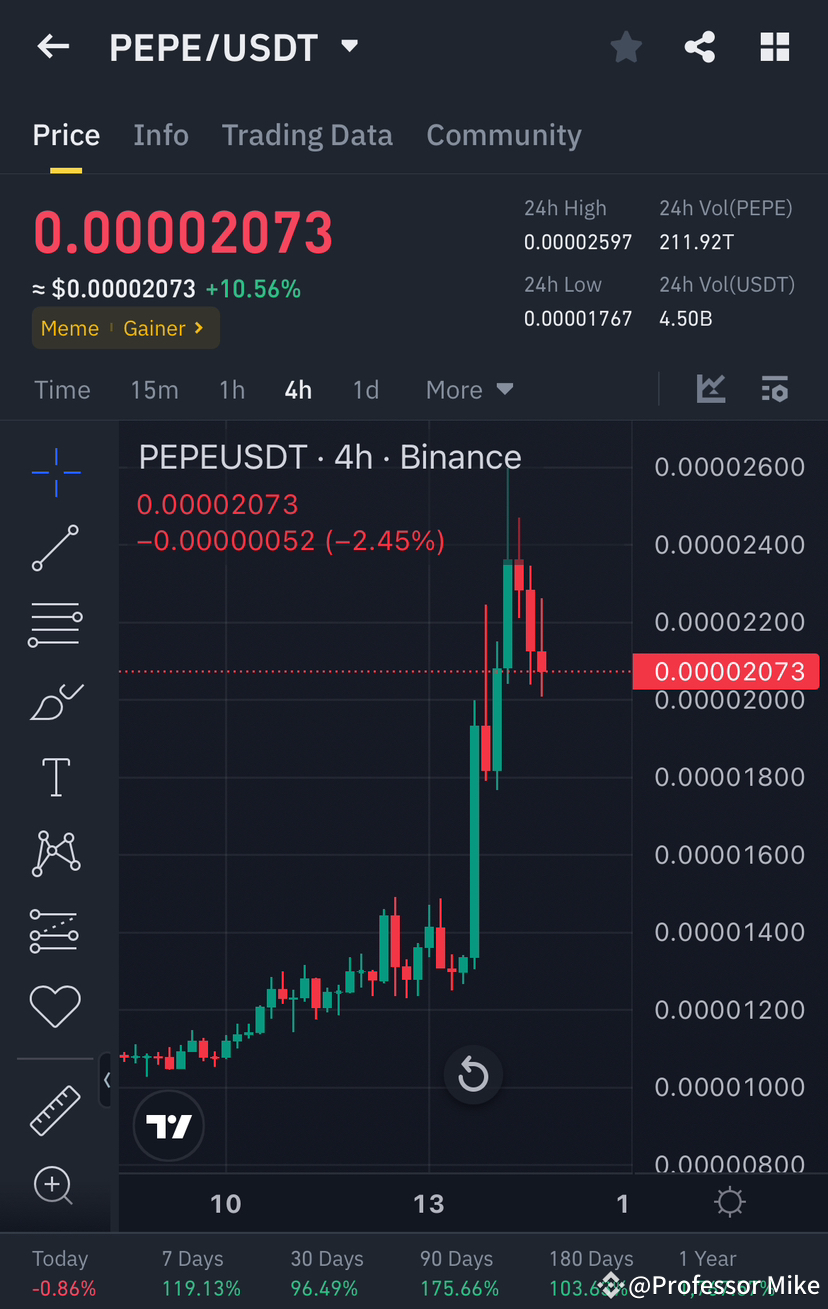Select the trend line drawing tool
Viewport: 828px width, 1309px height.
pos(55,548)
